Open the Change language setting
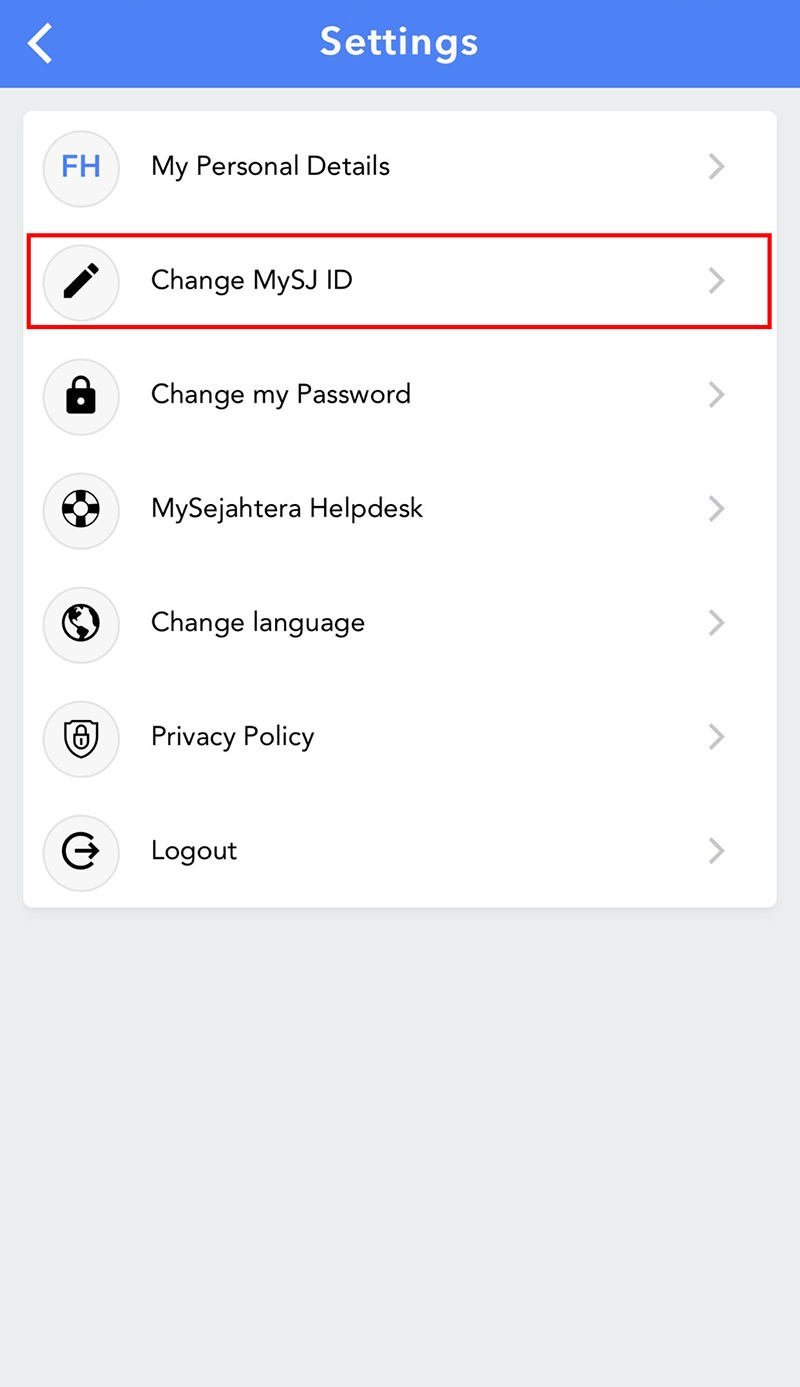 coord(400,623)
